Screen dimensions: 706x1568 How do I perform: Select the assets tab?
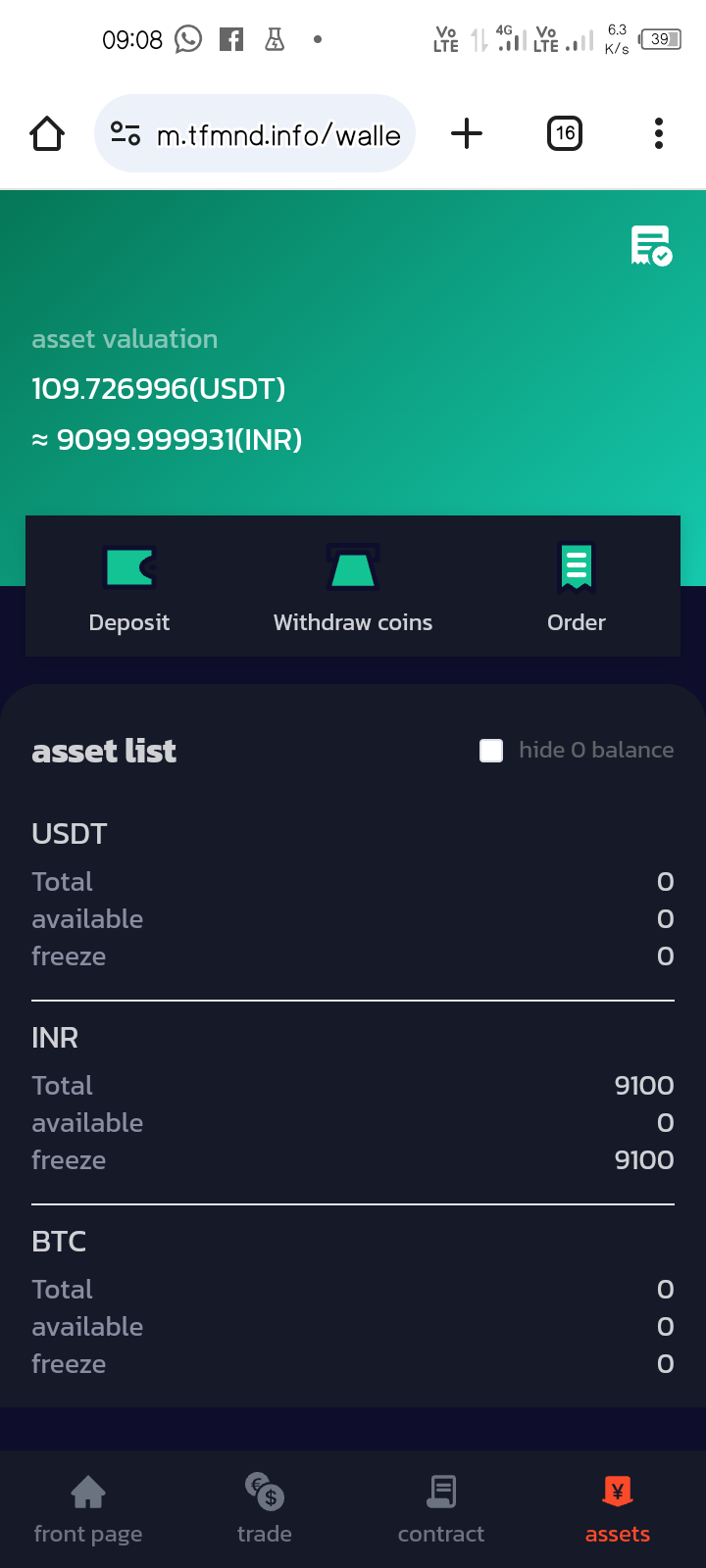pos(618,1509)
